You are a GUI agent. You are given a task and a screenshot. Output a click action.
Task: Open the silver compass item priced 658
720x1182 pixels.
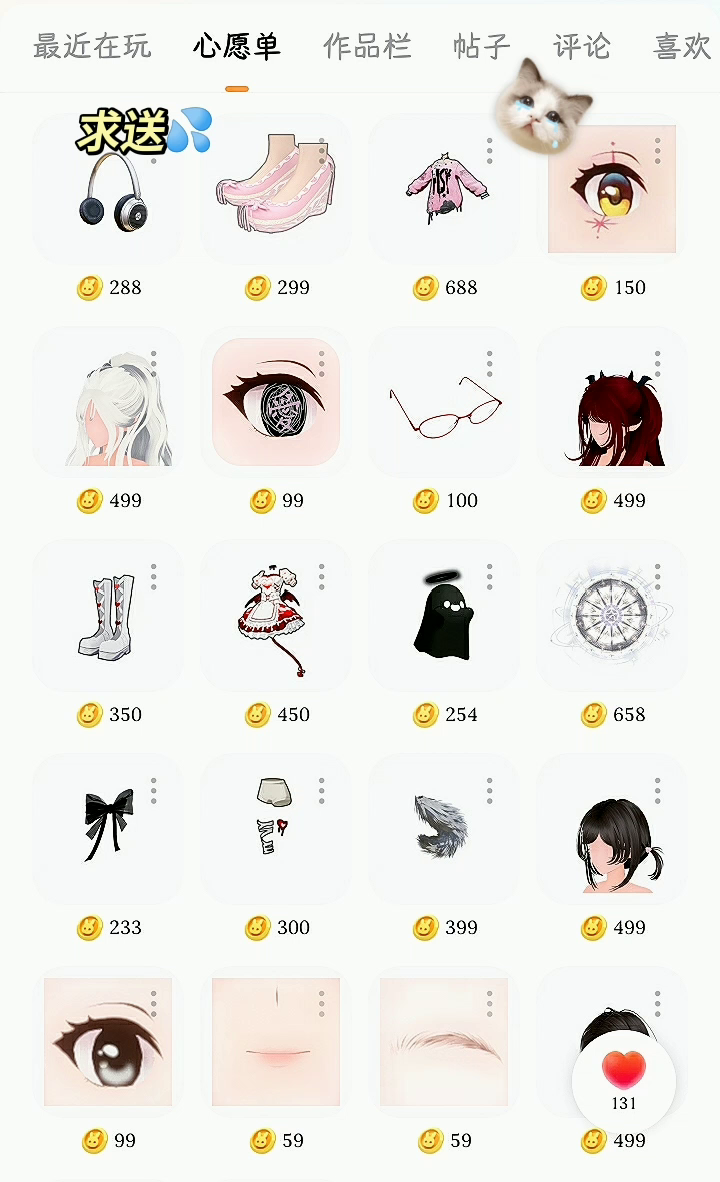point(612,613)
